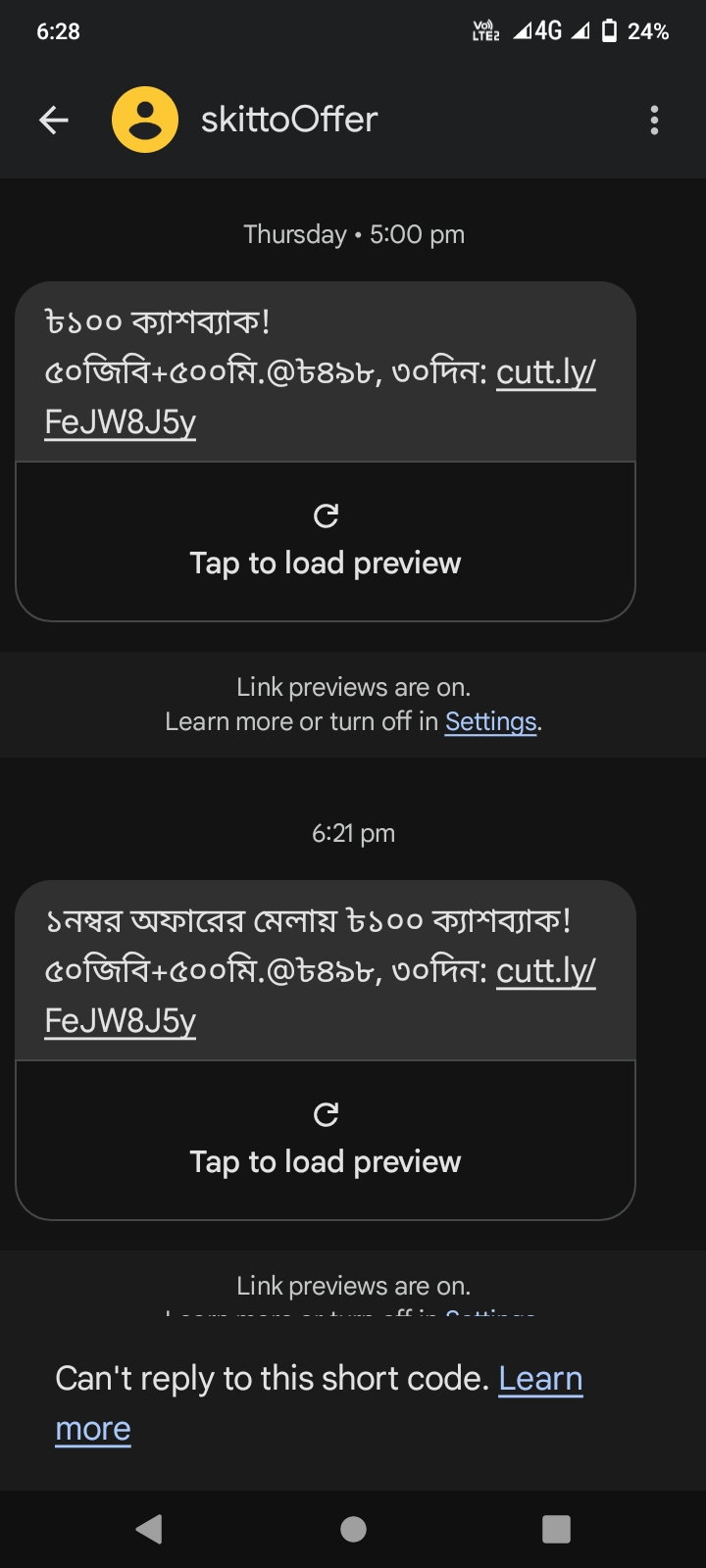Open the overflow menu for skittoOffer
Viewport: 706px width, 1568px height.
(x=654, y=121)
